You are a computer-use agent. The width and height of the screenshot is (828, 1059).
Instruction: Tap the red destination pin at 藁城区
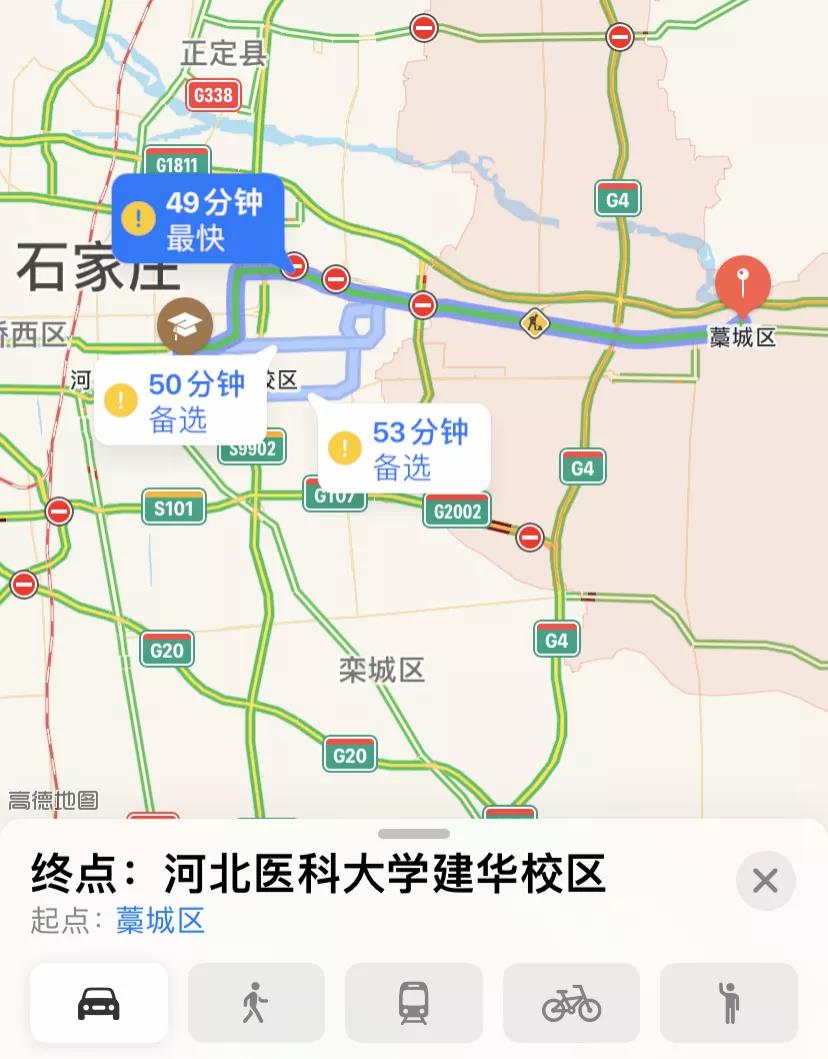[x=742, y=283]
